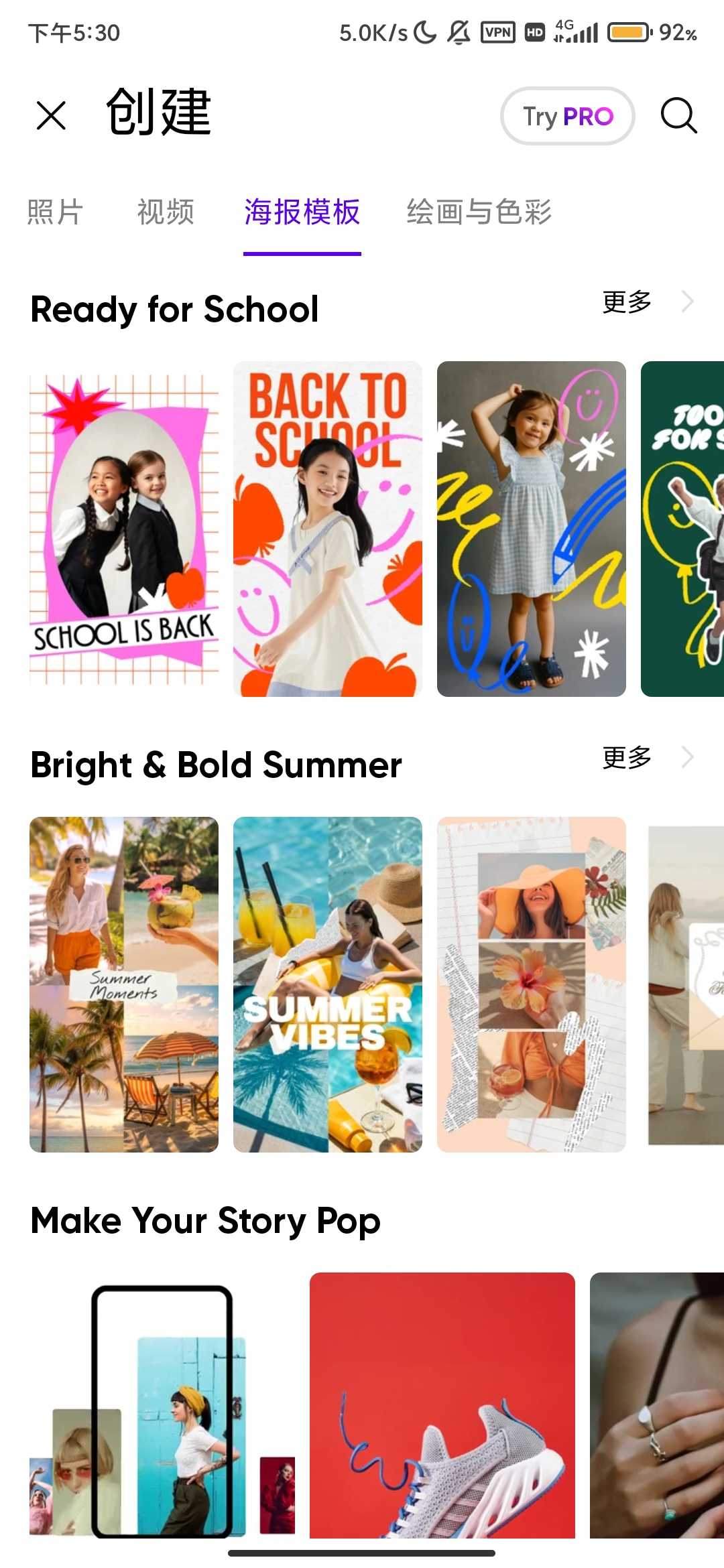Switch to the 绘画与色彩 tab

click(x=479, y=212)
